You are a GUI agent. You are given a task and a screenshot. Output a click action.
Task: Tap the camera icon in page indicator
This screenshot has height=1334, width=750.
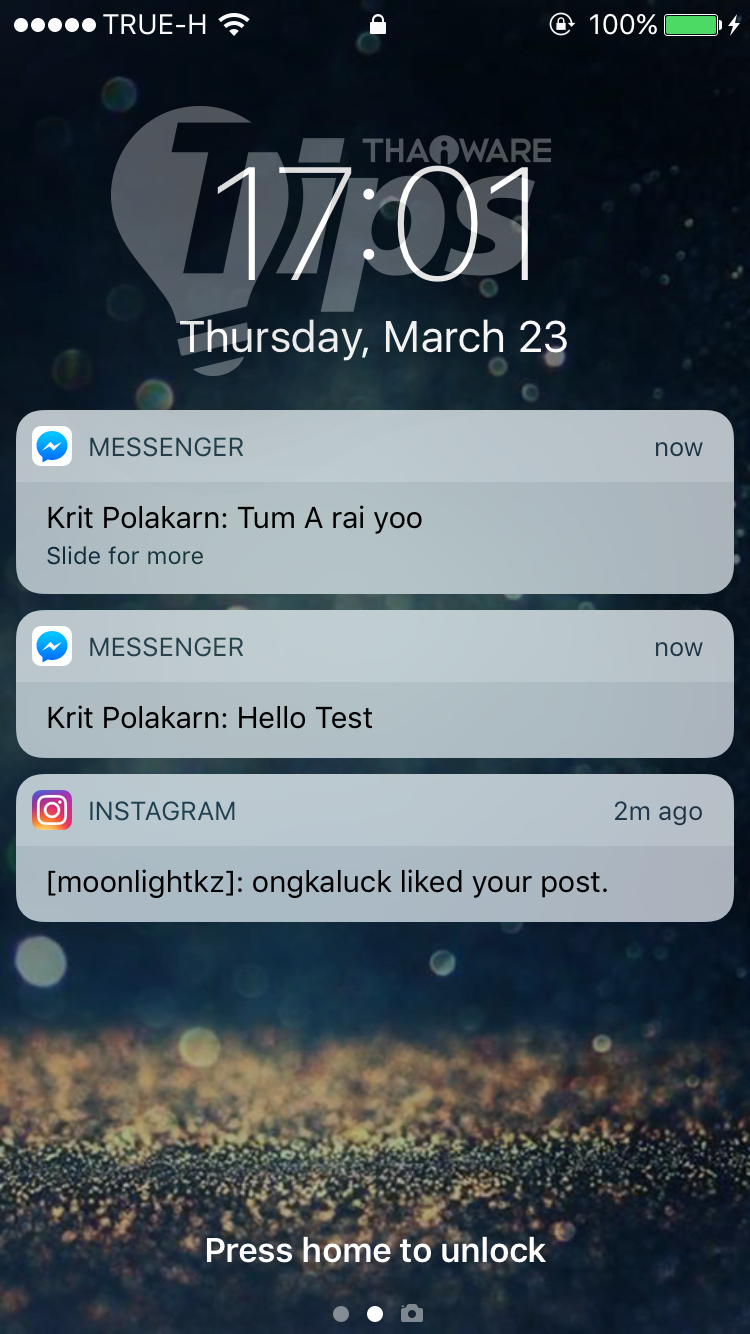coord(411,1313)
